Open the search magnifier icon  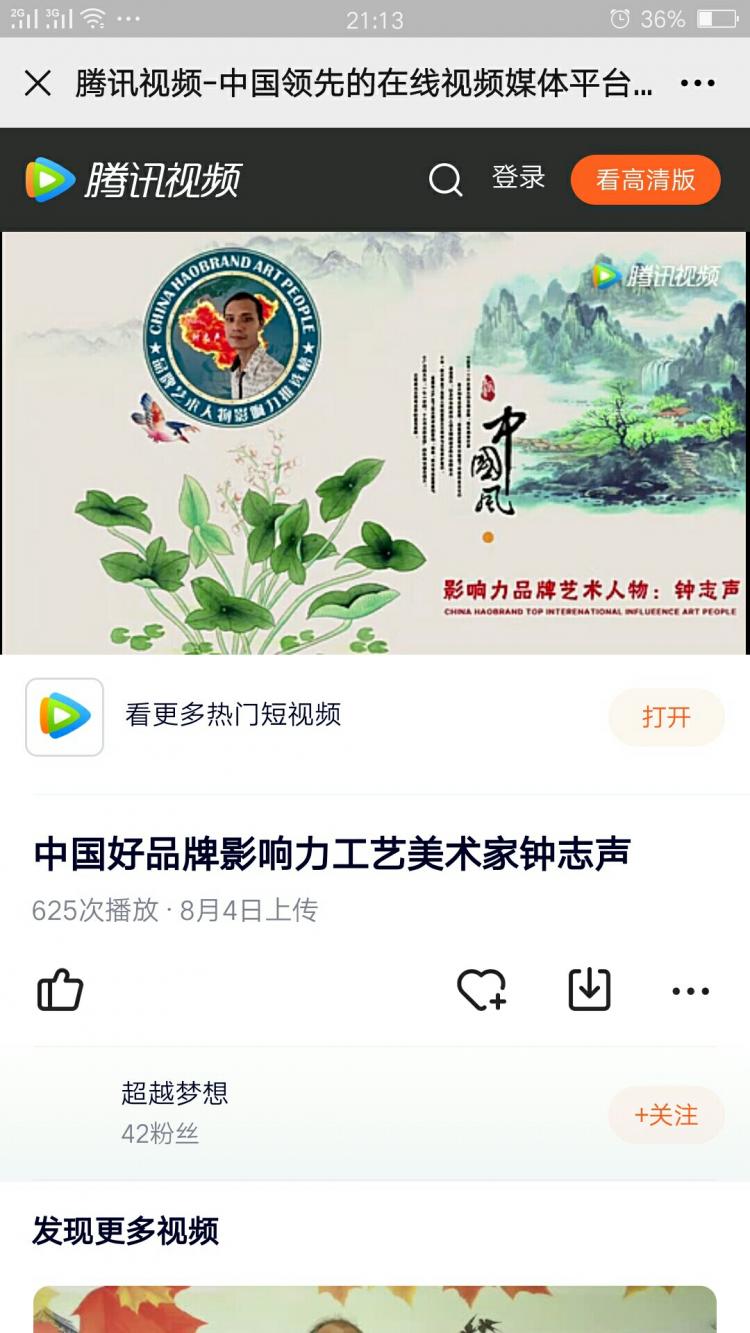click(445, 180)
